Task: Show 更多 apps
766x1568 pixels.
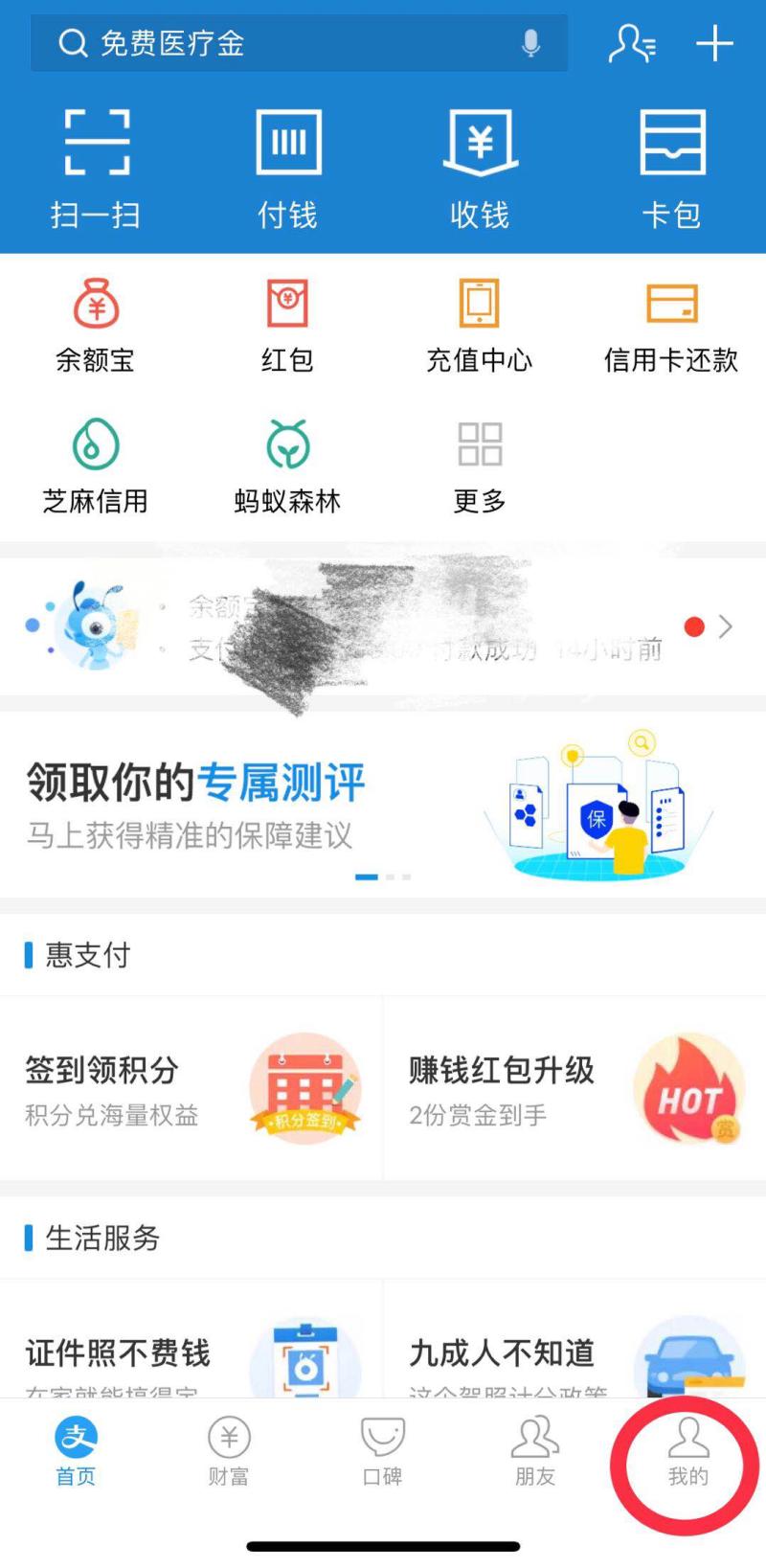Action: pos(480,466)
